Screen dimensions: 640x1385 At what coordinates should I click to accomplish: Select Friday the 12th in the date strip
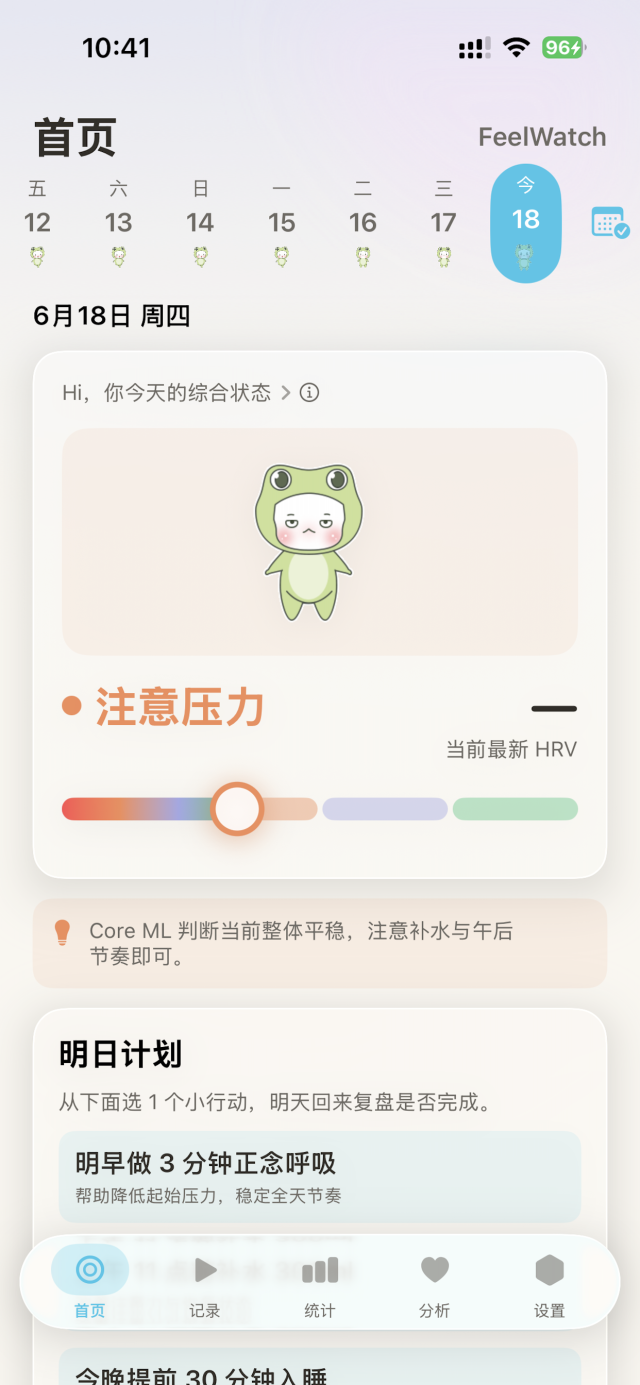pyautogui.click(x=38, y=223)
